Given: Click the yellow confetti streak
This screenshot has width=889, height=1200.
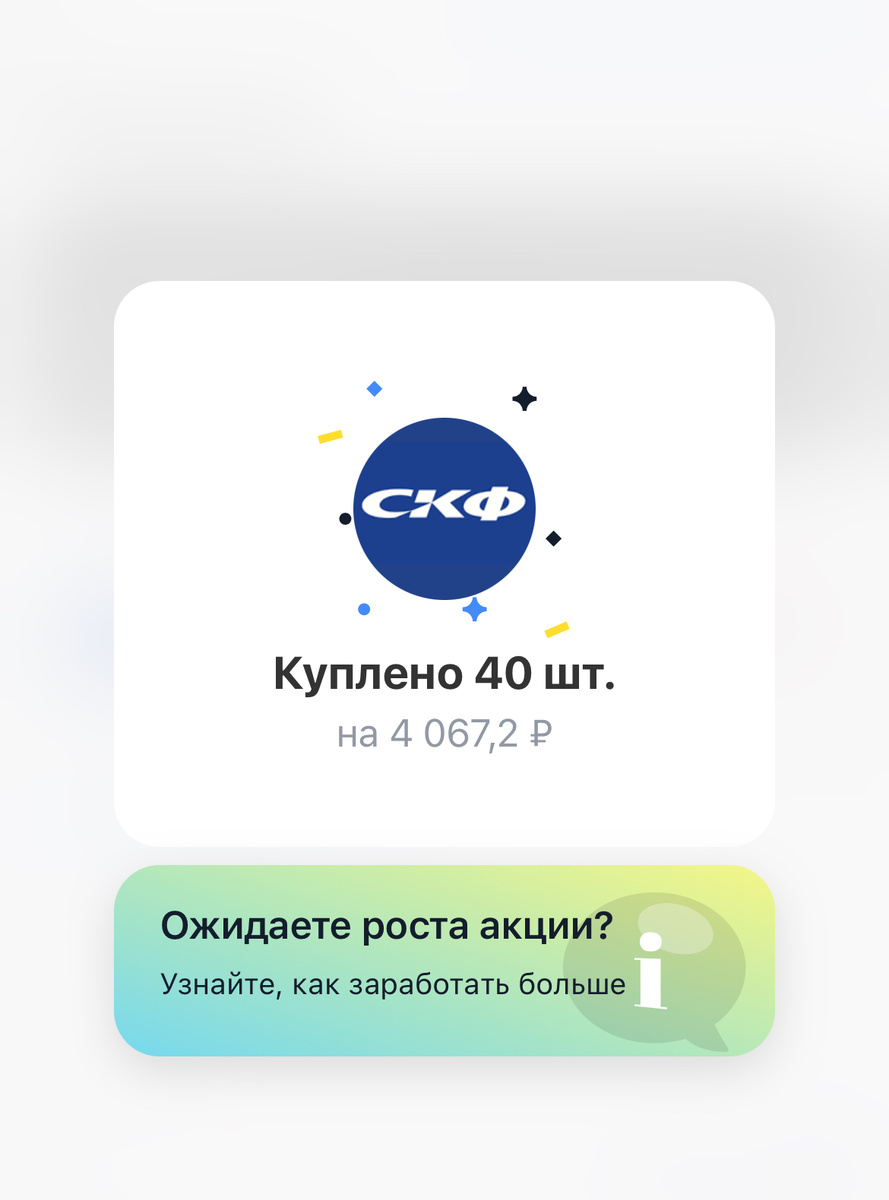Looking at the screenshot, I should tap(330, 438).
